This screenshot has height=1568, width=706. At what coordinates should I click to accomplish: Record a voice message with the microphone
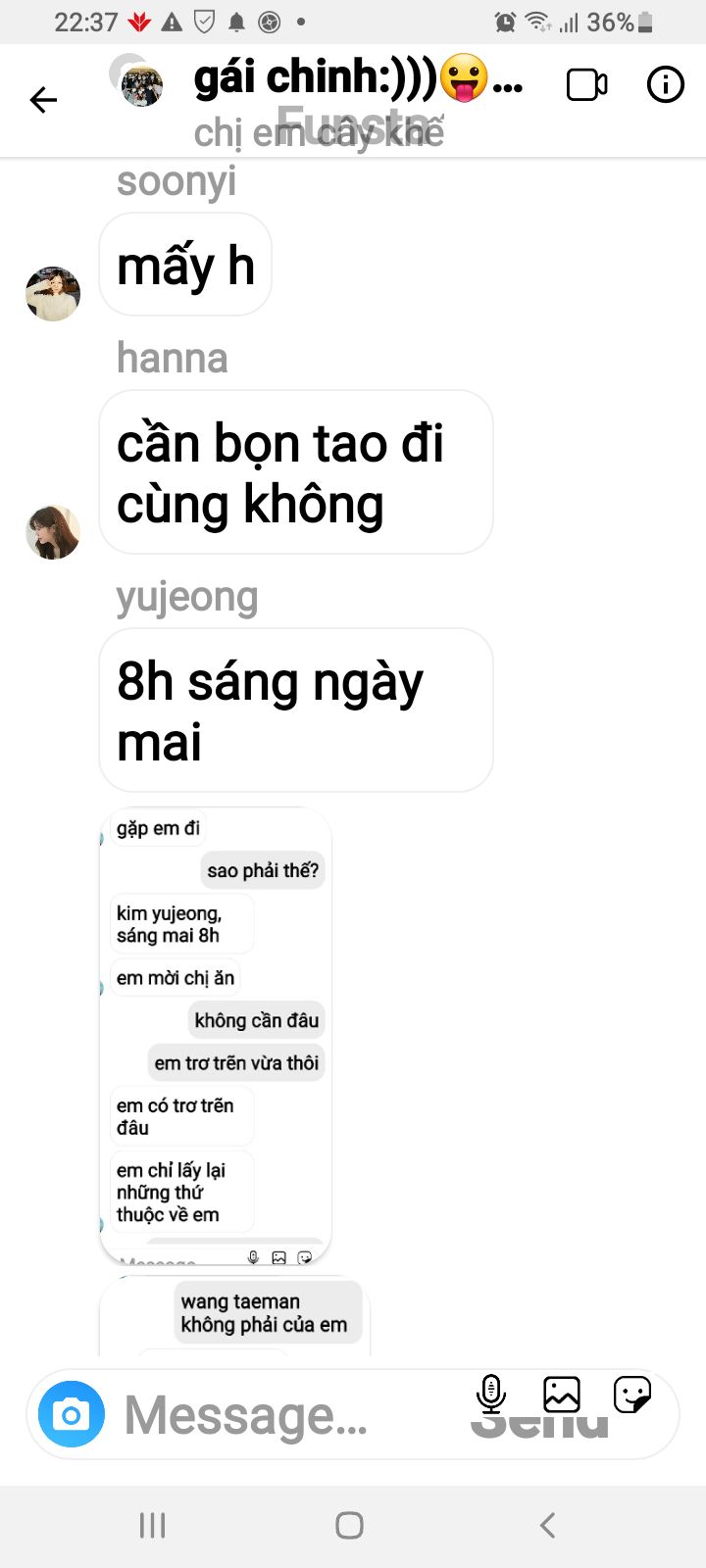pyautogui.click(x=490, y=1394)
